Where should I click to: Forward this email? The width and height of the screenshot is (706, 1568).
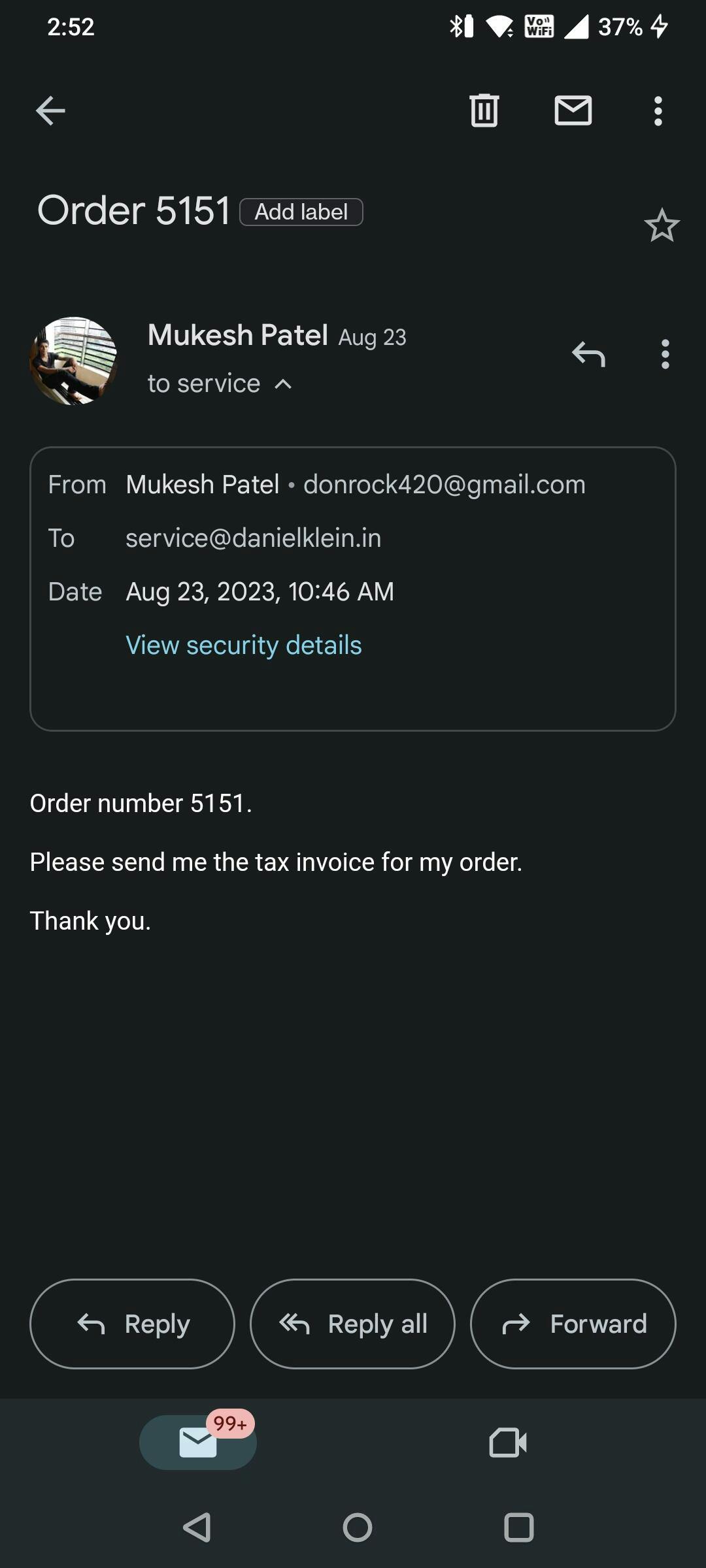pos(573,1324)
